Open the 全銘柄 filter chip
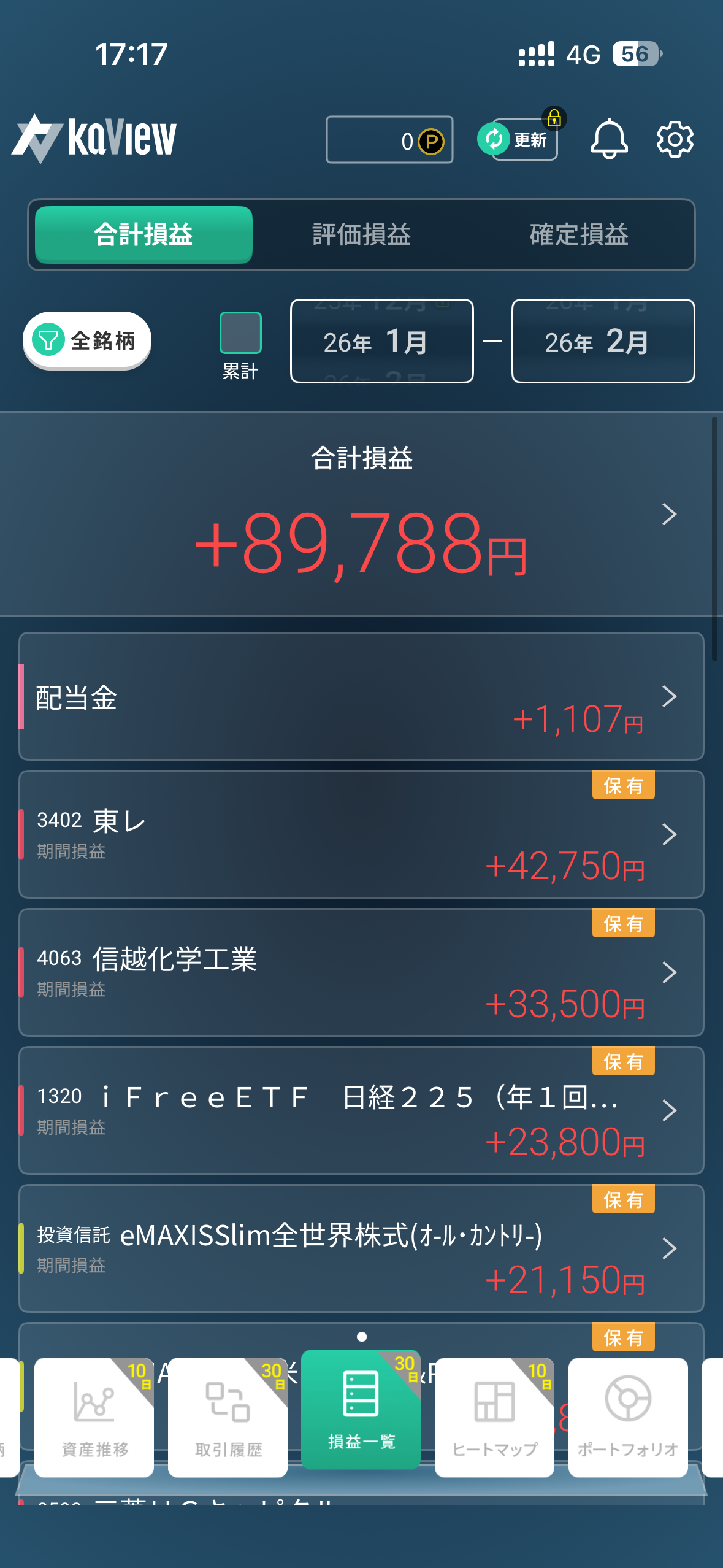The image size is (723, 1568). click(x=87, y=340)
